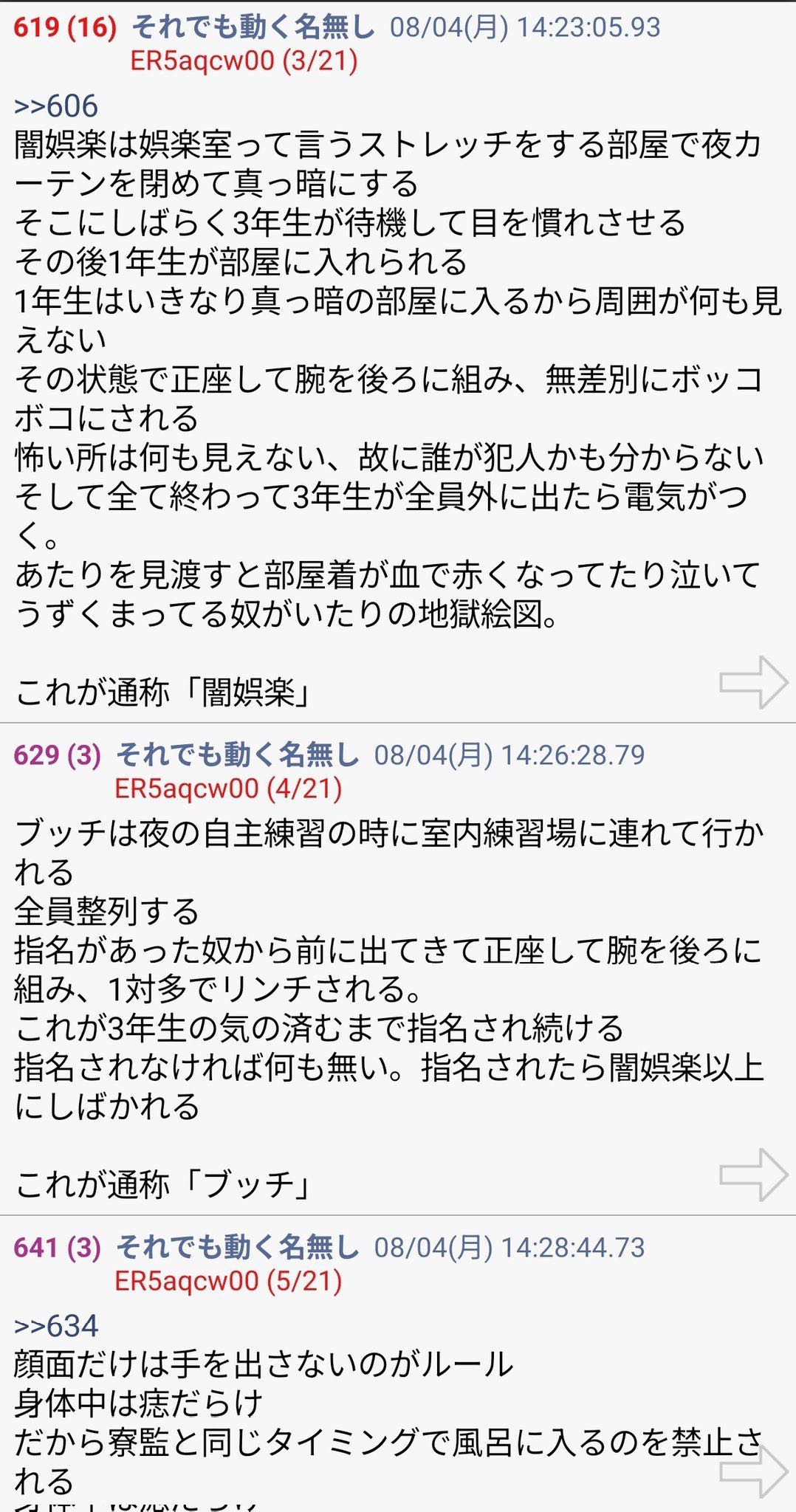Open the >>634 anchor link

click(56, 1325)
